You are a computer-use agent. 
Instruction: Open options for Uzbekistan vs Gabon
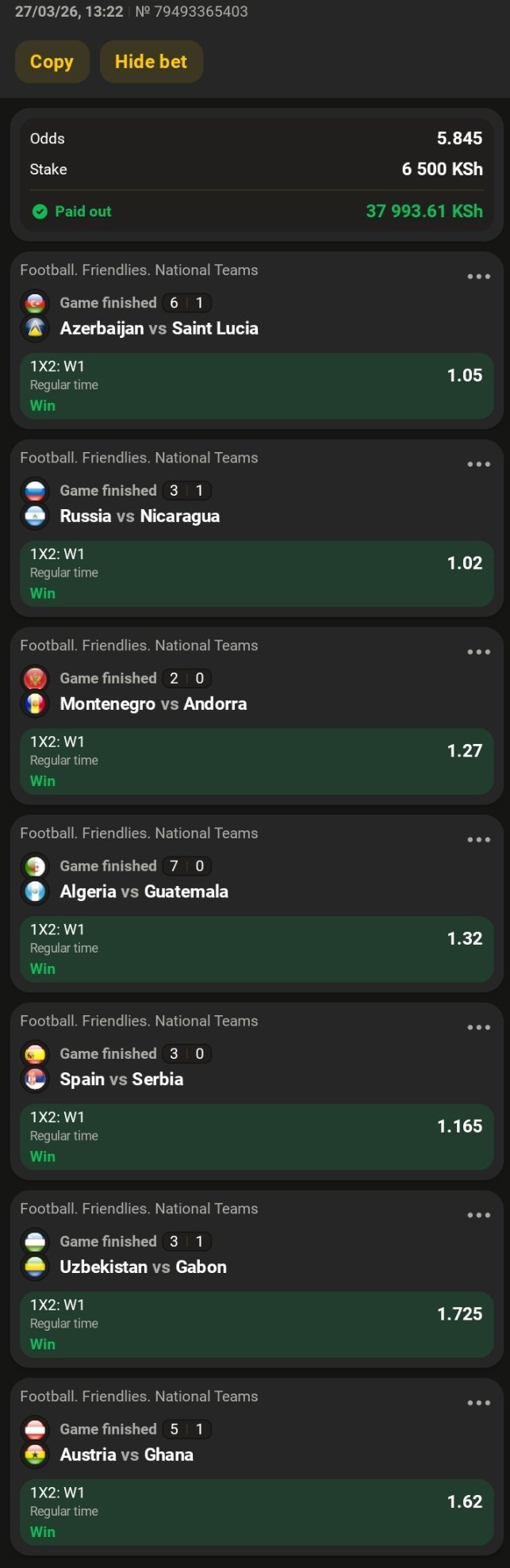[x=478, y=1215]
